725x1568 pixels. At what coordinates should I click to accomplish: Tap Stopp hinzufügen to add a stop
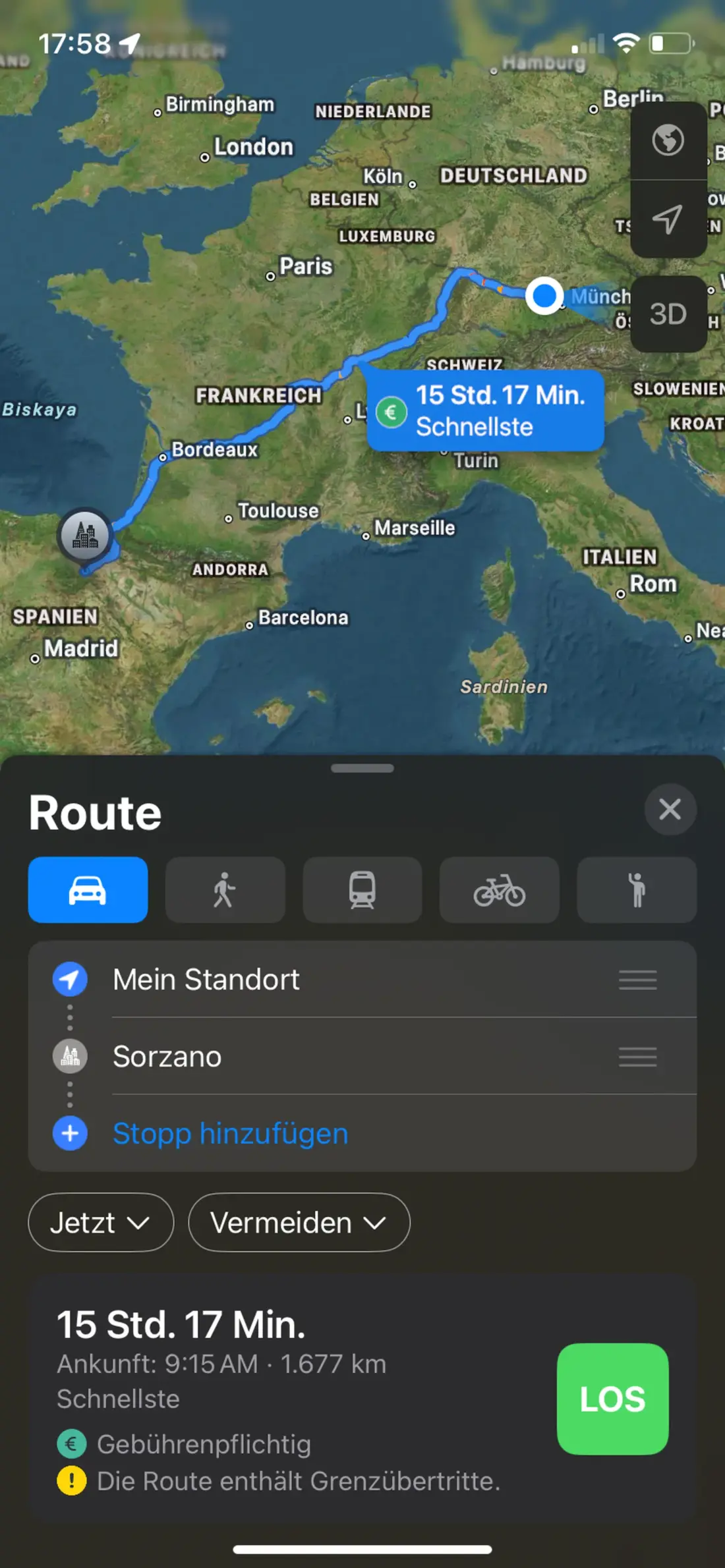[230, 1134]
